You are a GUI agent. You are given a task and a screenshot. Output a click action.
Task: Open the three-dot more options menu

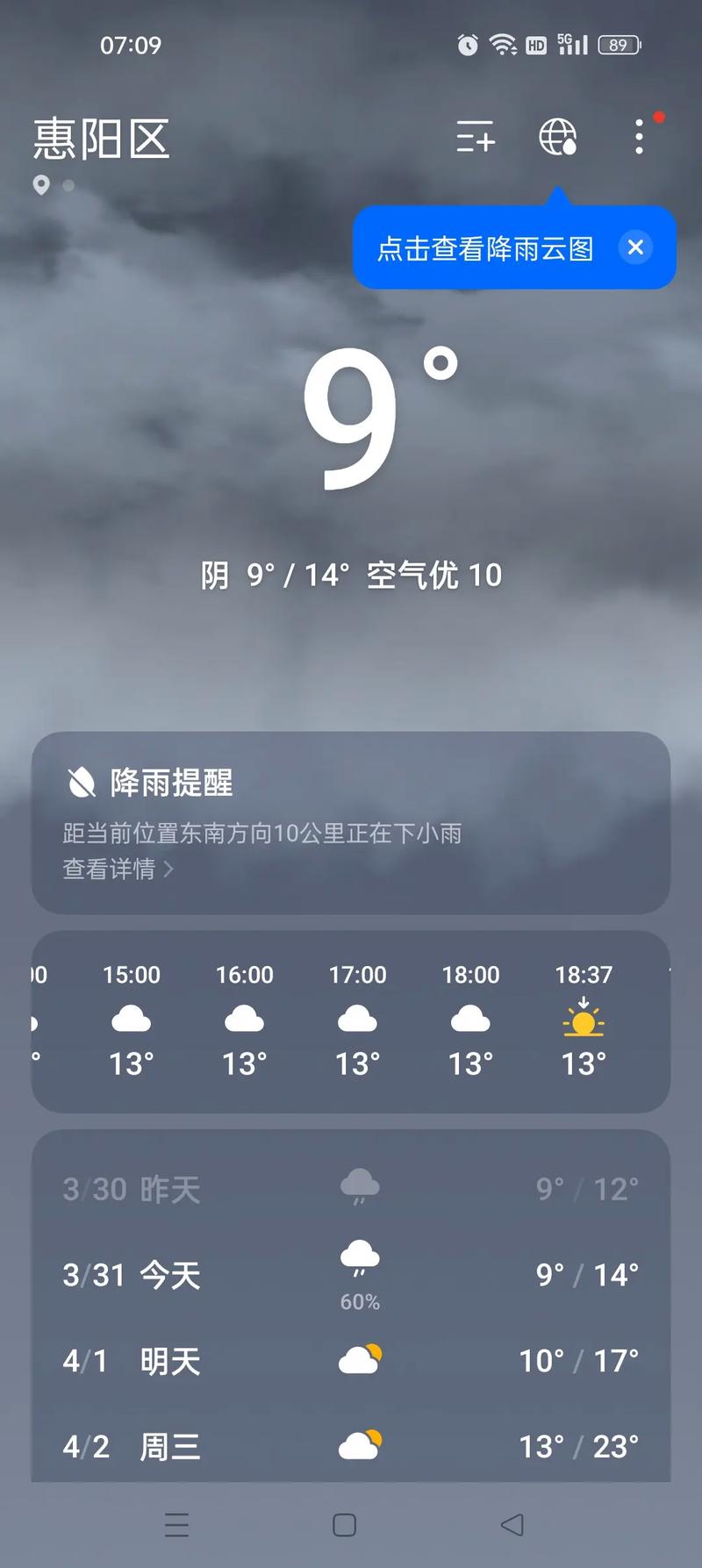(638, 139)
